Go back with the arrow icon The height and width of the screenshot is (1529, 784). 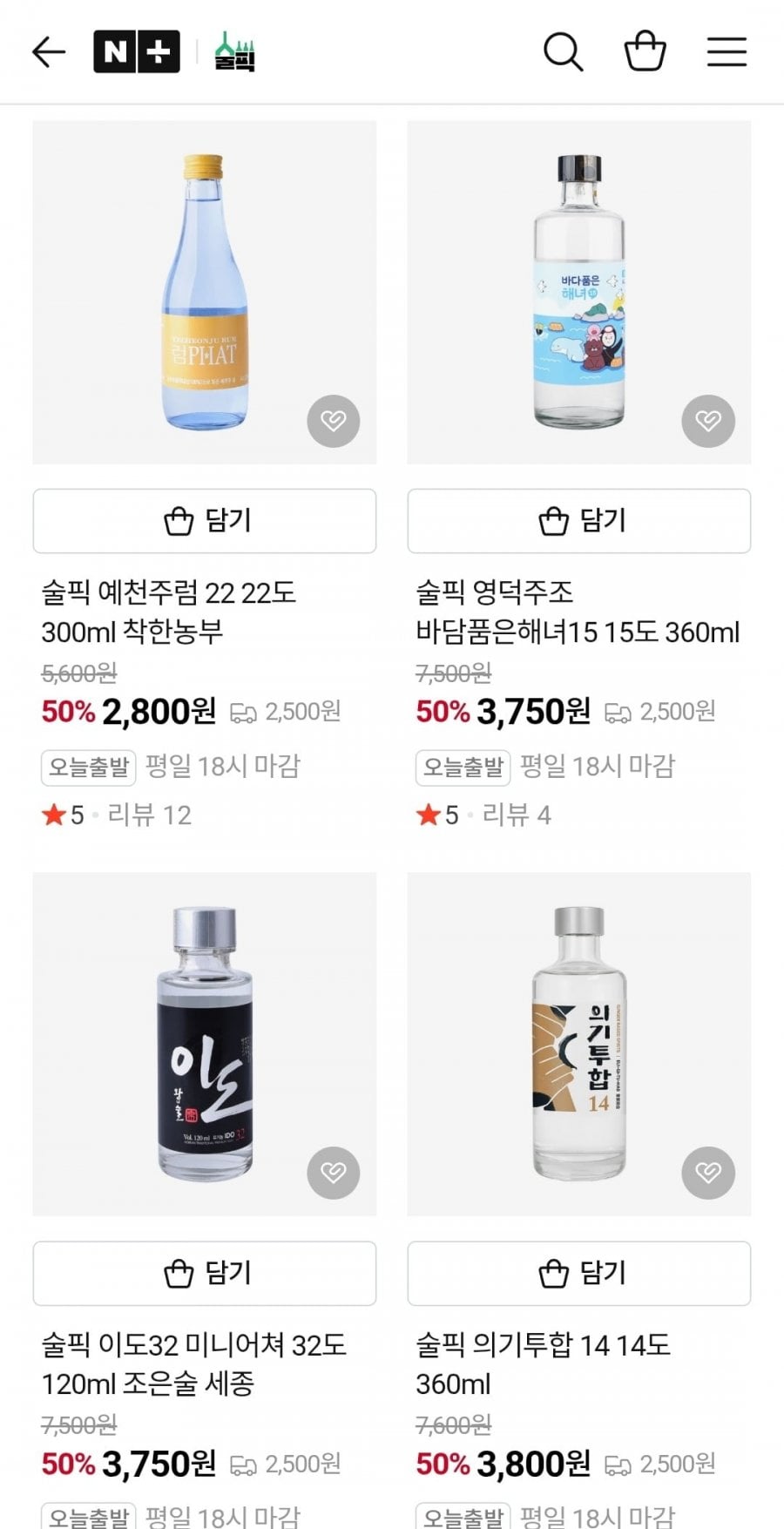[49, 52]
